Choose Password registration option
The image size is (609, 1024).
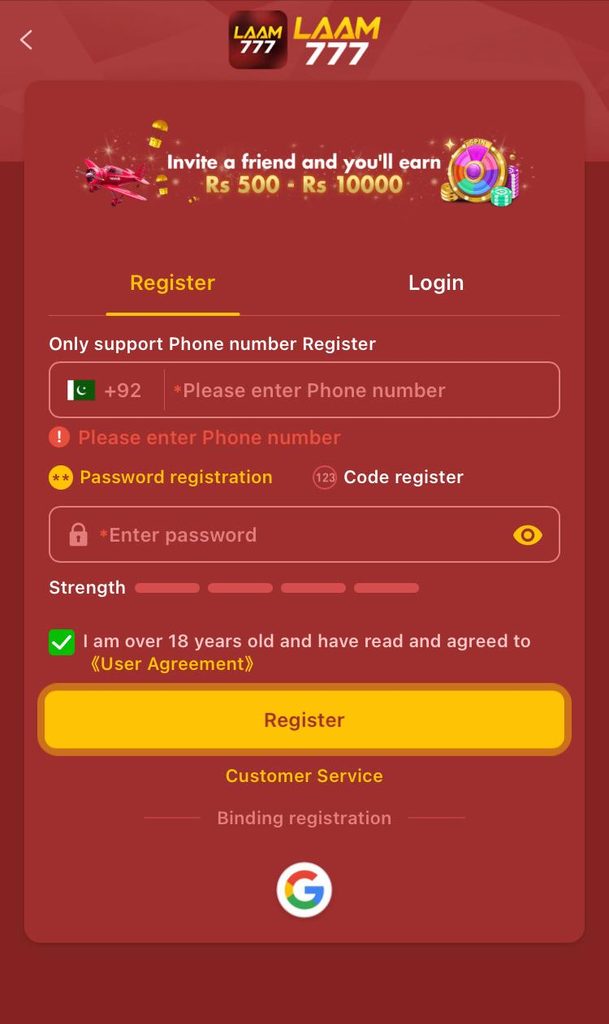tap(161, 477)
